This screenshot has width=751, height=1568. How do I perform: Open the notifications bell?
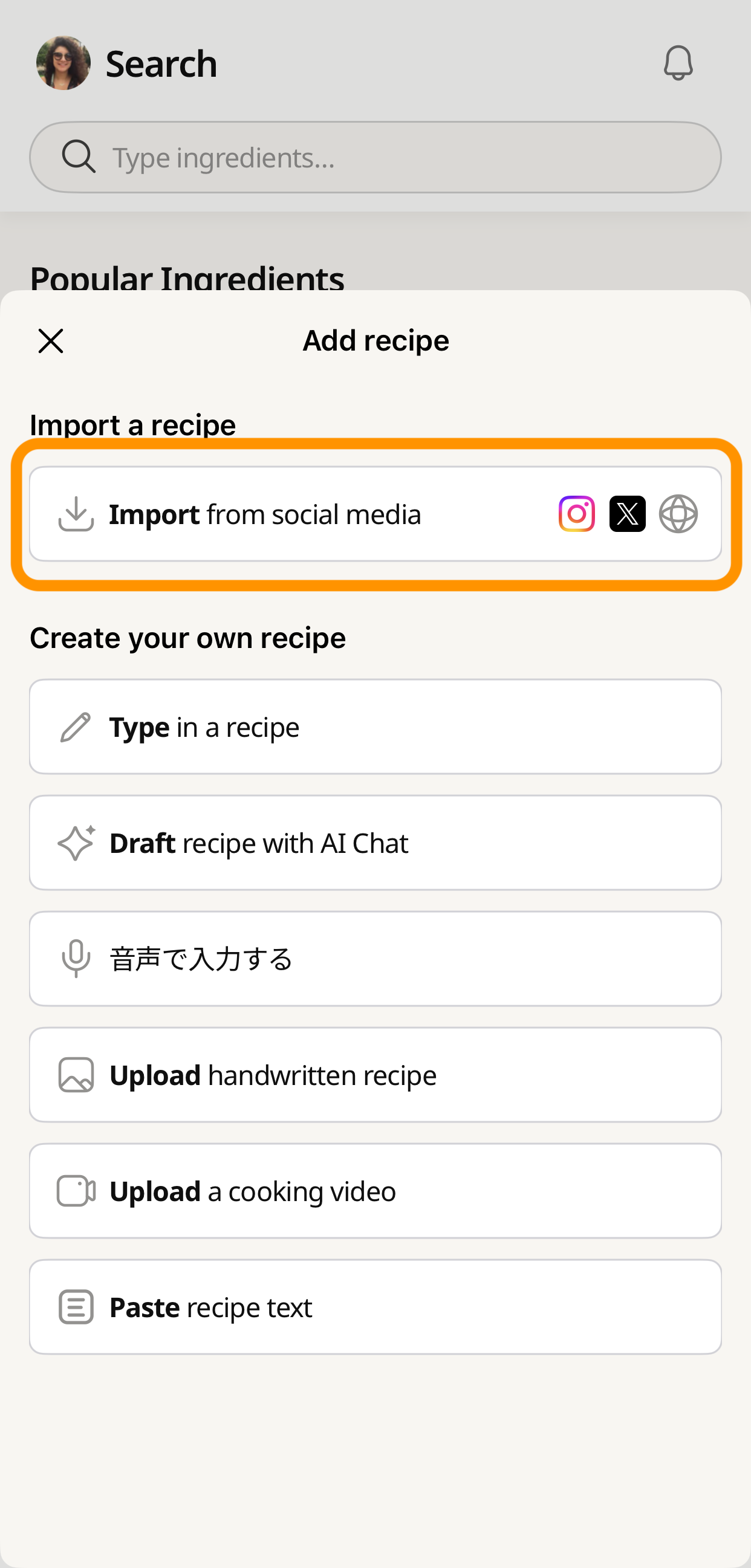(678, 63)
